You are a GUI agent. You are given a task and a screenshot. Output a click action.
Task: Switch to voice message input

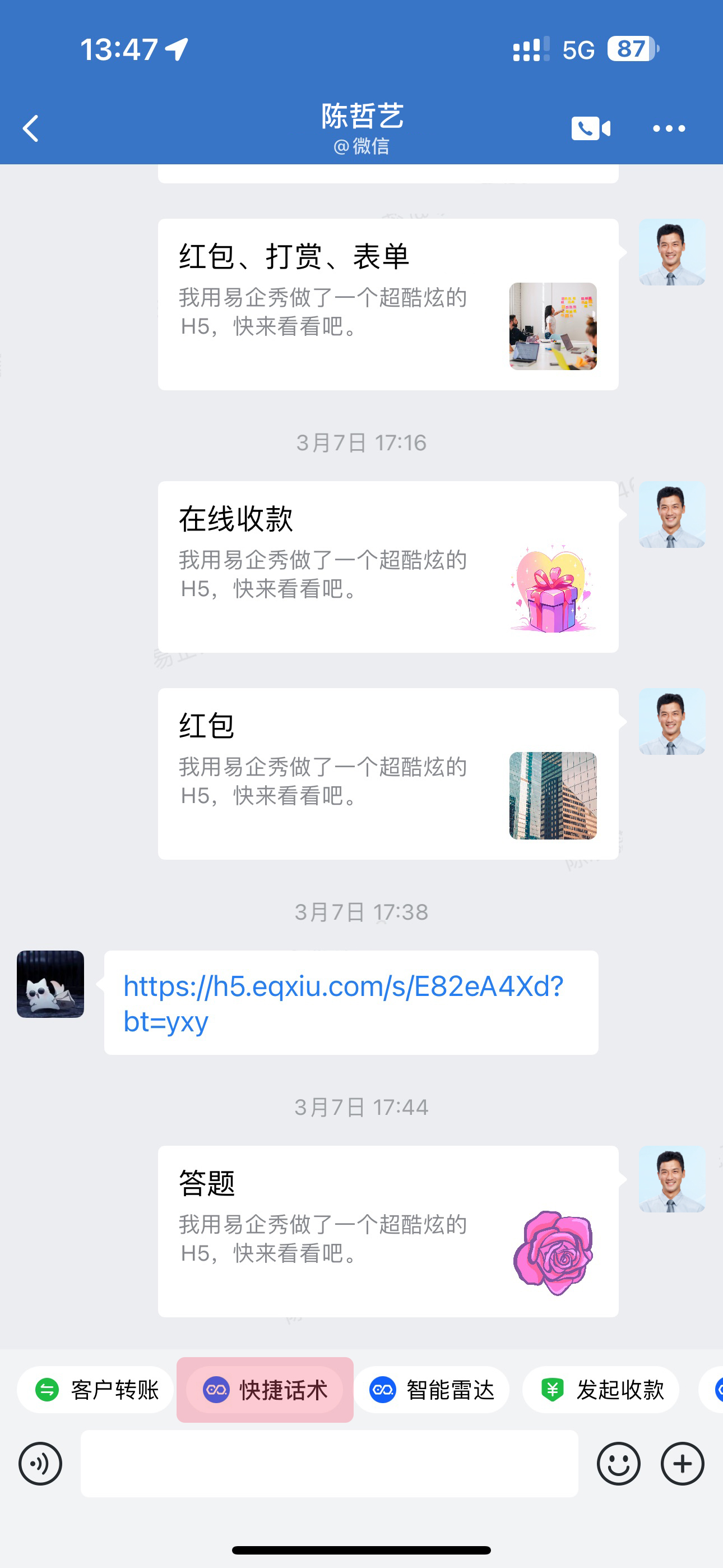click(x=40, y=1464)
